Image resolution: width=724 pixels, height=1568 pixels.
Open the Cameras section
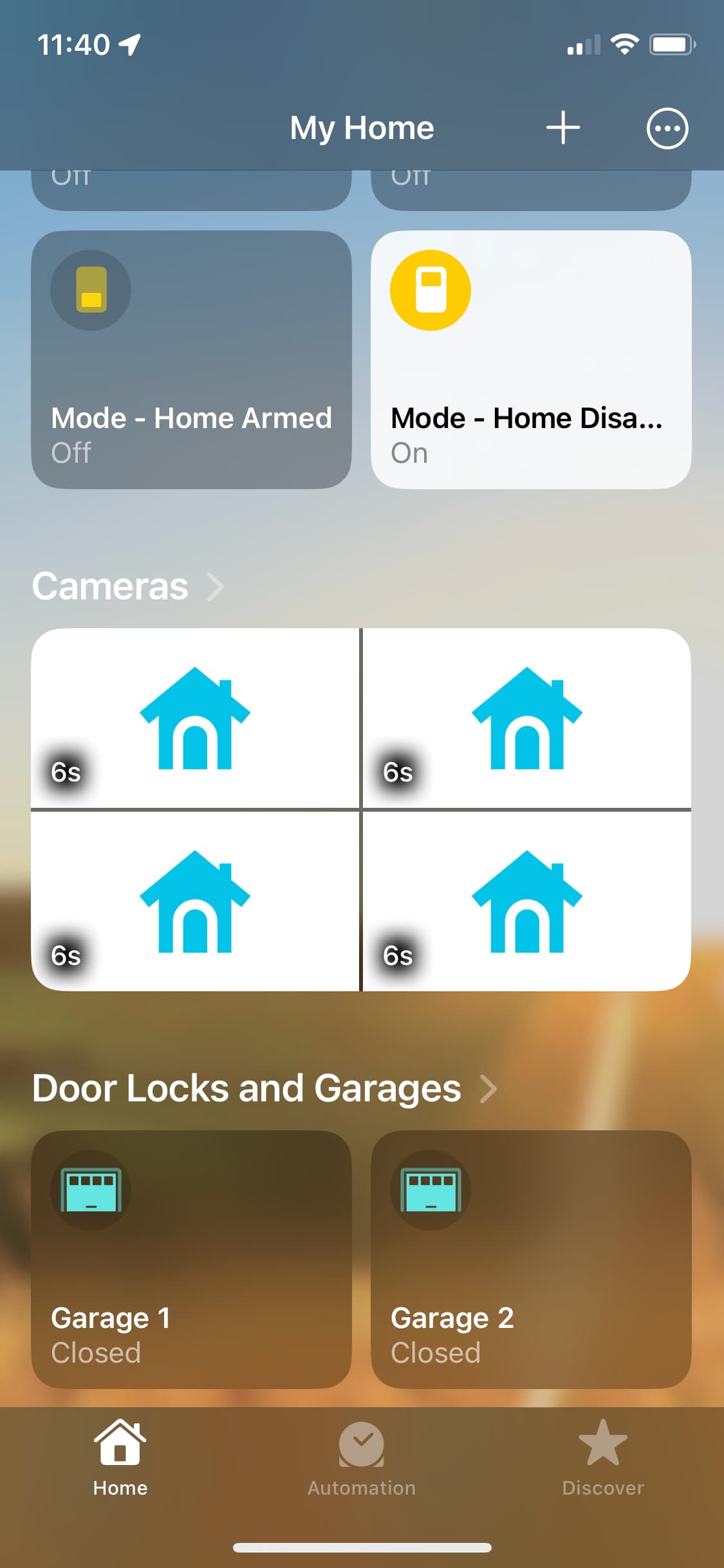pos(128,586)
